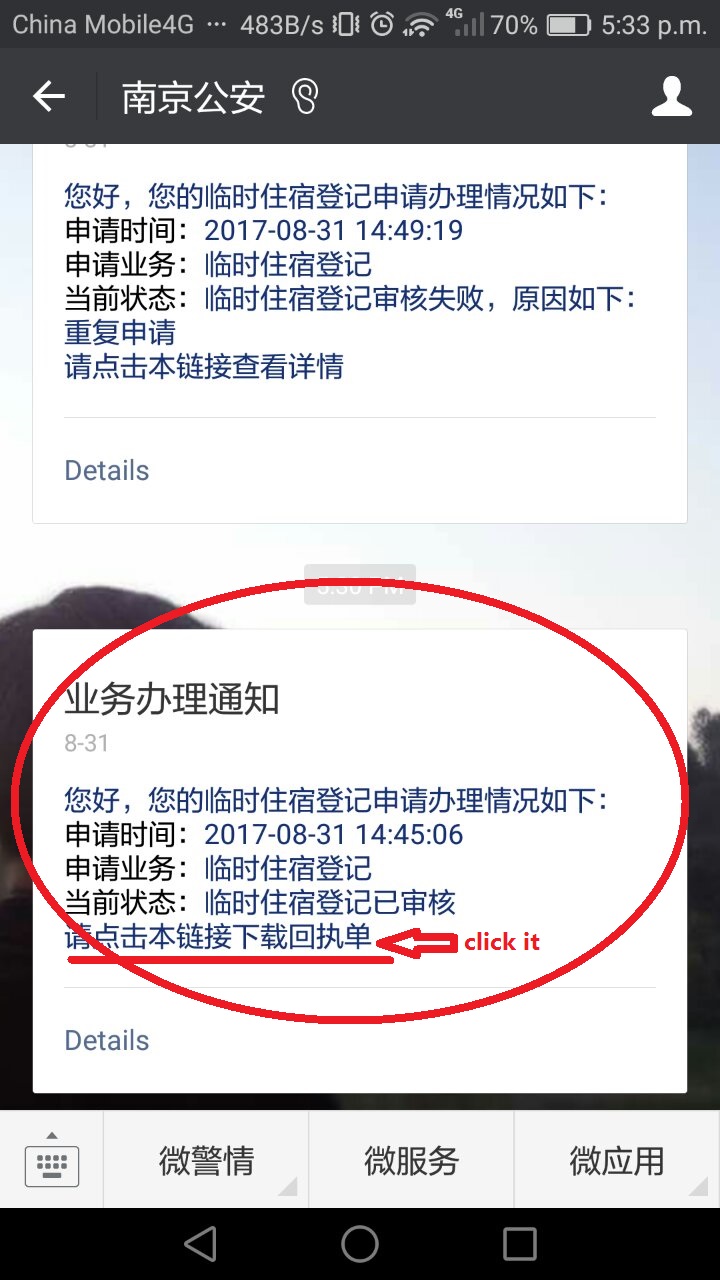
Task: Open the system recent apps view
Action: tap(520, 1244)
